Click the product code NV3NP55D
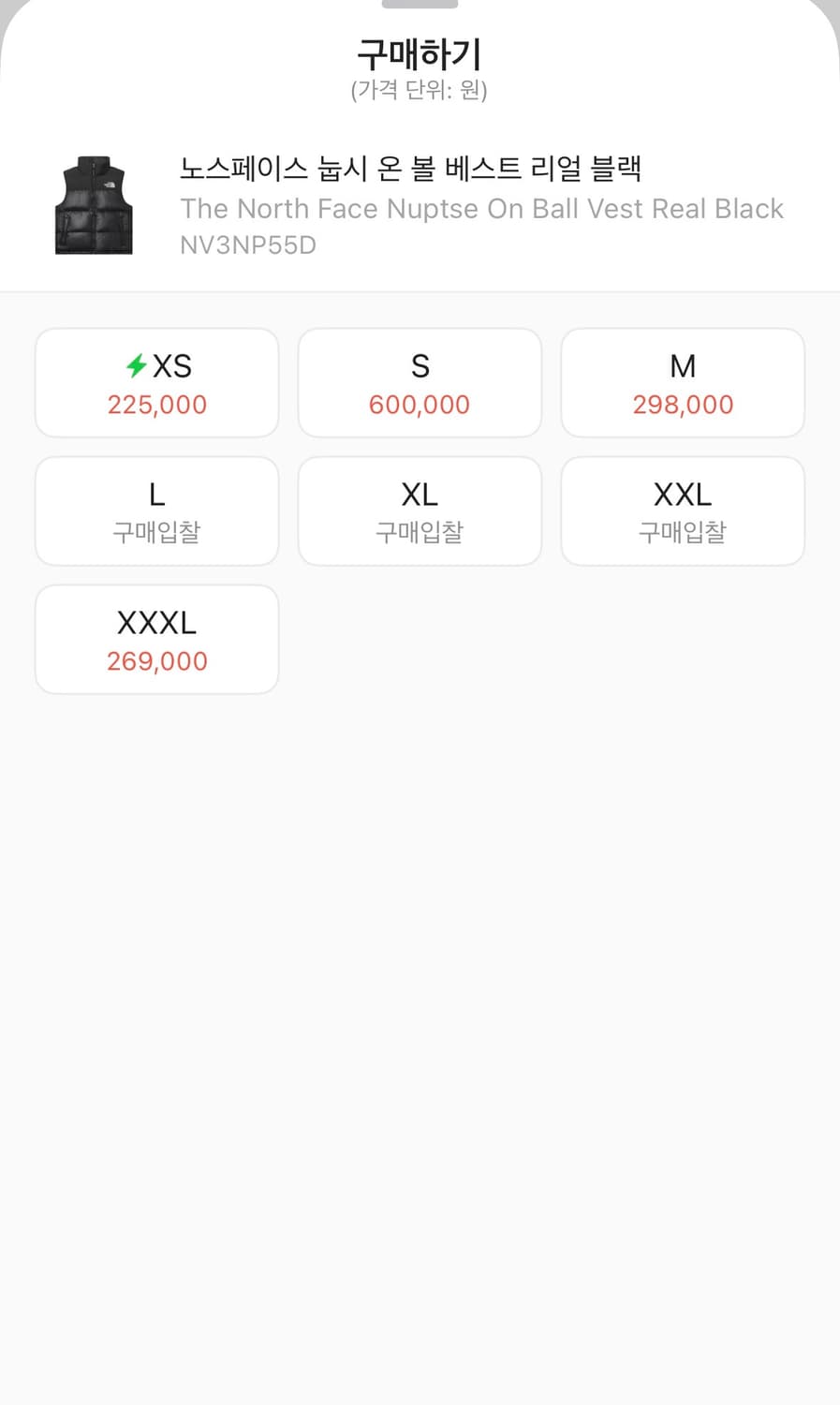The width and height of the screenshot is (840, 1405). pos(247,244)
